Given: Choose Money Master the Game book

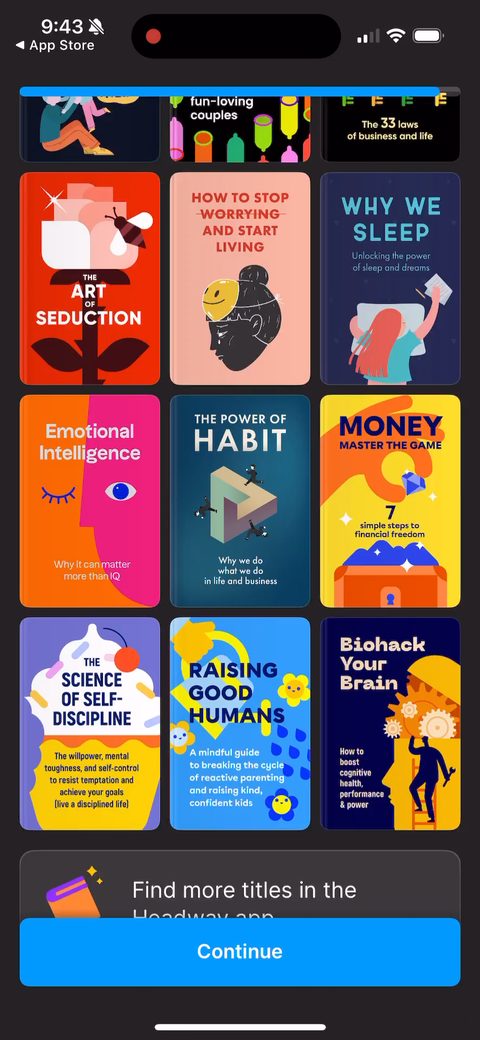Looking at the screenshot, I should pyautogui.click(x=390, y=501).
